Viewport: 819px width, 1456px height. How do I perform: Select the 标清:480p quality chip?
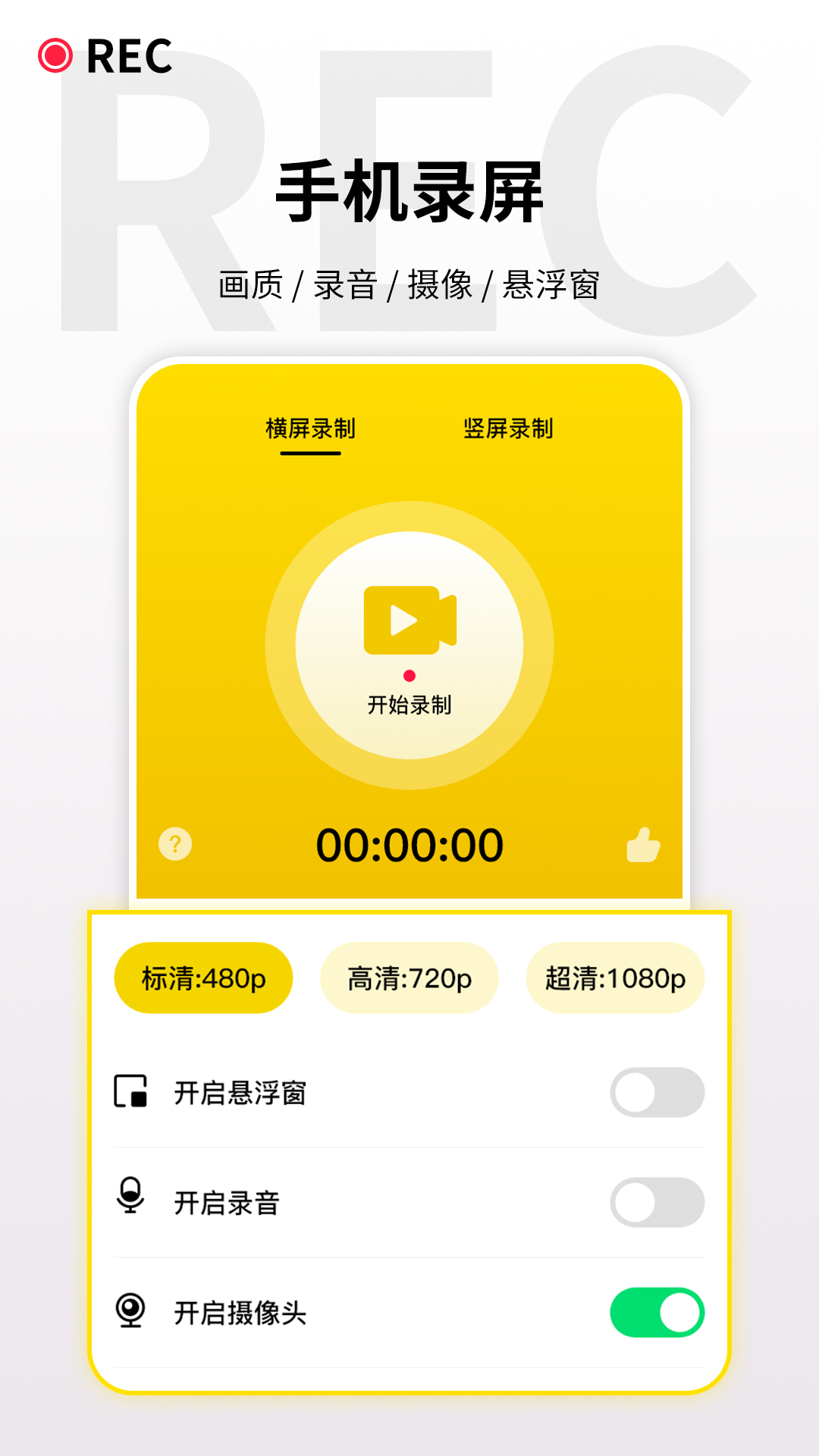point(203,977)
